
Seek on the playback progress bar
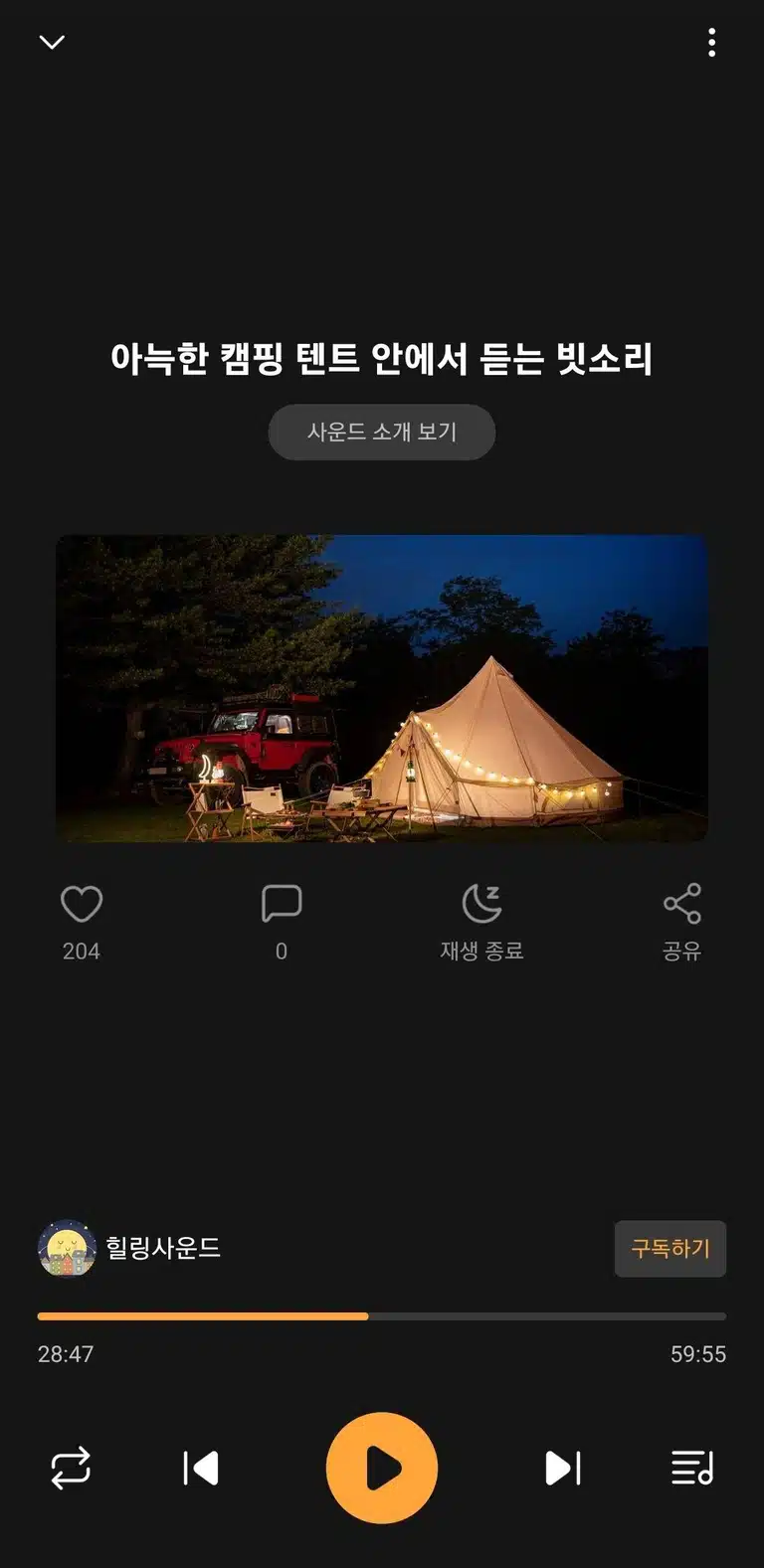382,1316
